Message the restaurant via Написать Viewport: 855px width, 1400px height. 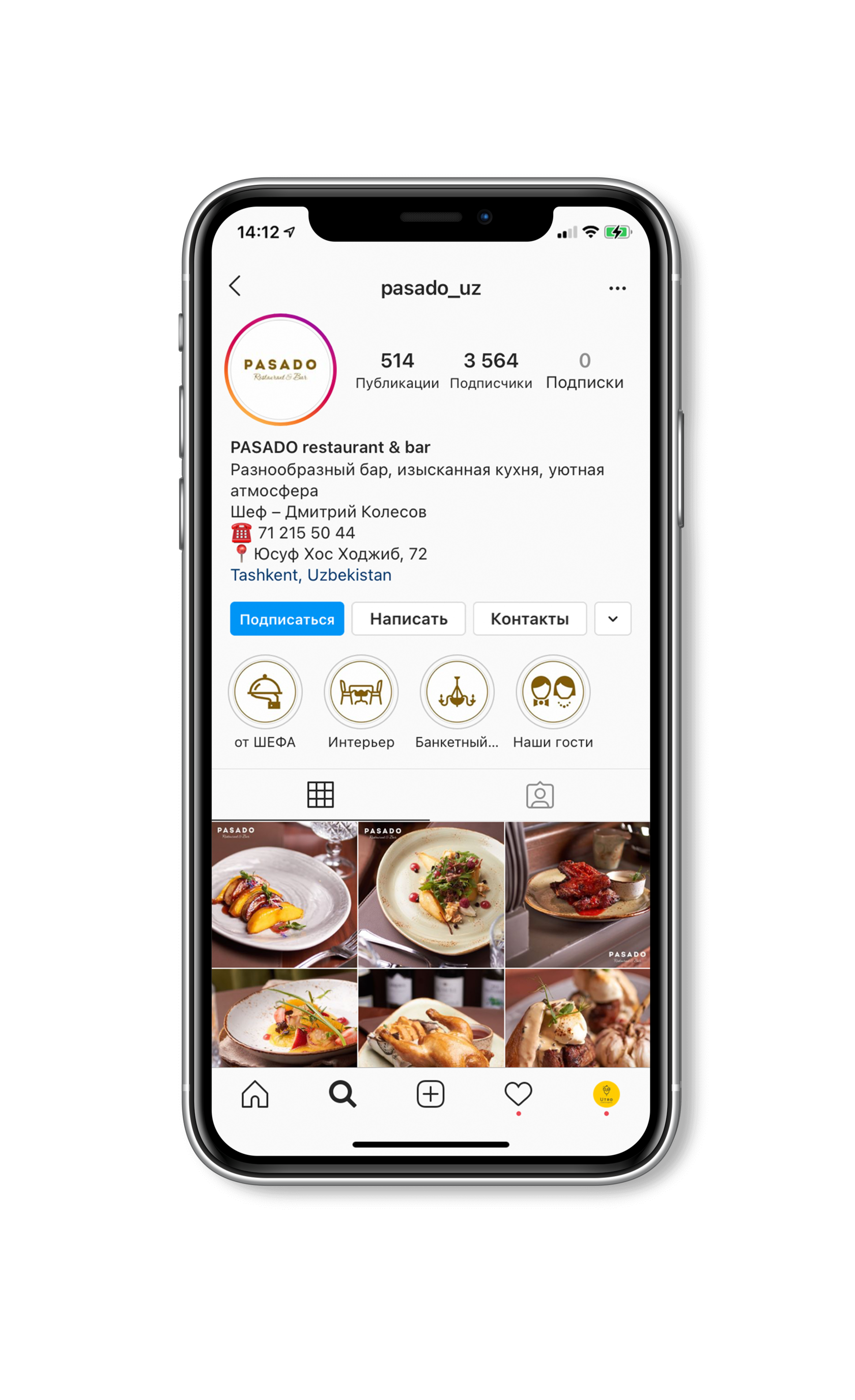408,619
